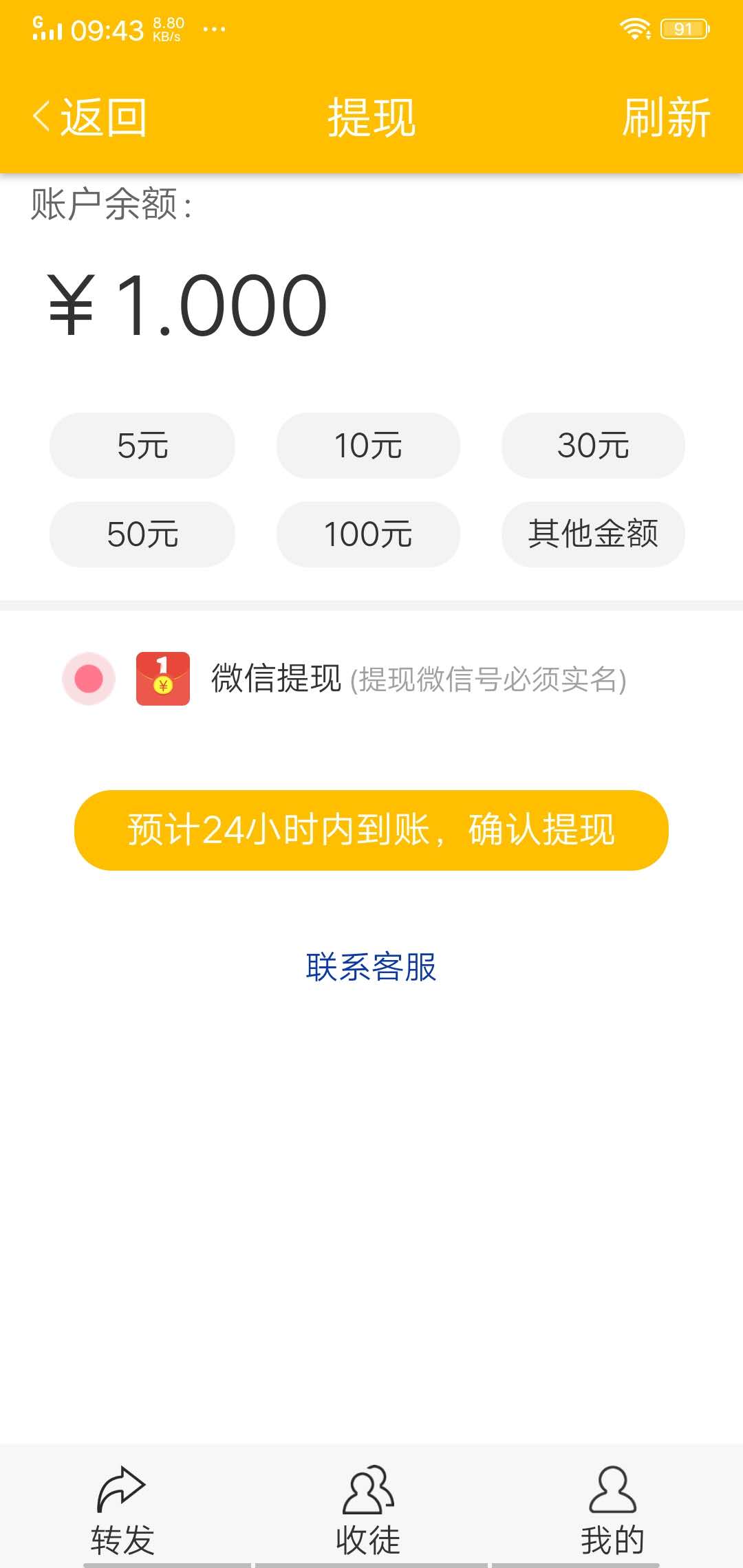Toggle the 100元 withdrawal amount

click(368, 534)
